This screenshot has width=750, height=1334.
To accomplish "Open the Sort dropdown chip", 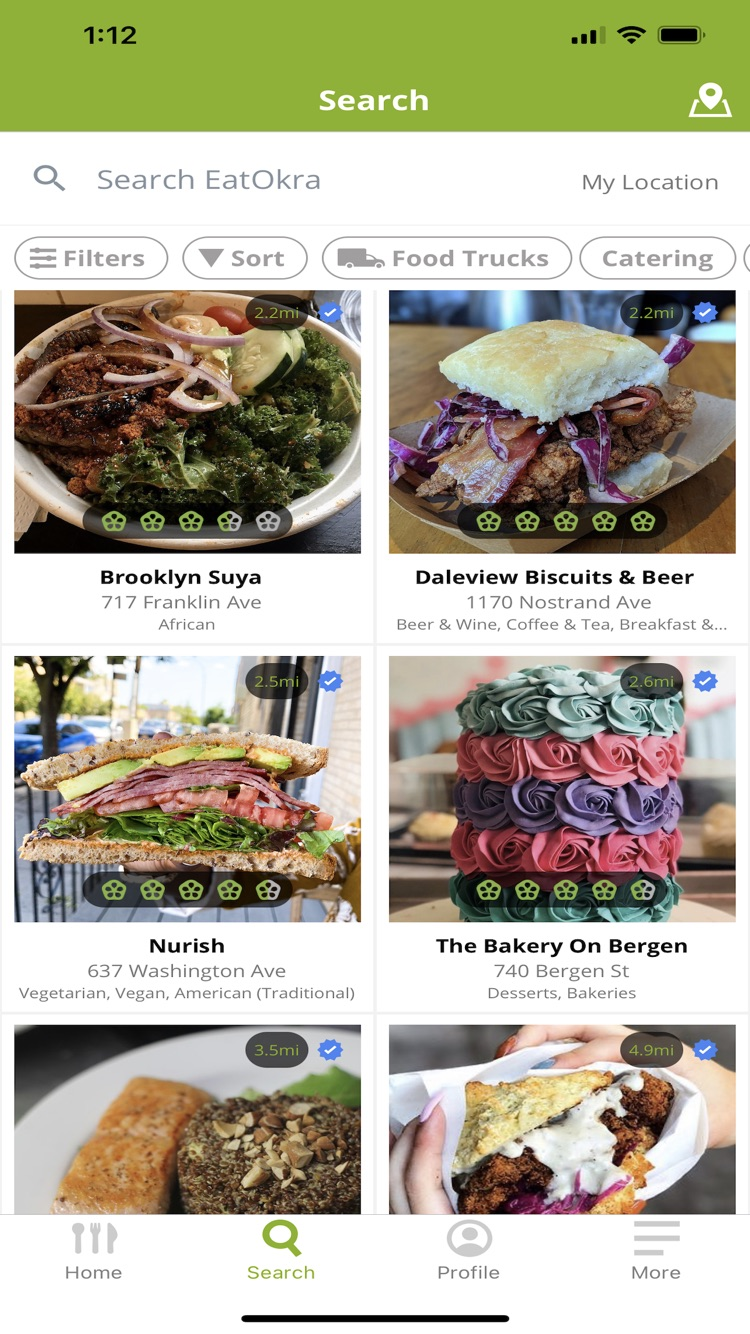I will 244,257.
